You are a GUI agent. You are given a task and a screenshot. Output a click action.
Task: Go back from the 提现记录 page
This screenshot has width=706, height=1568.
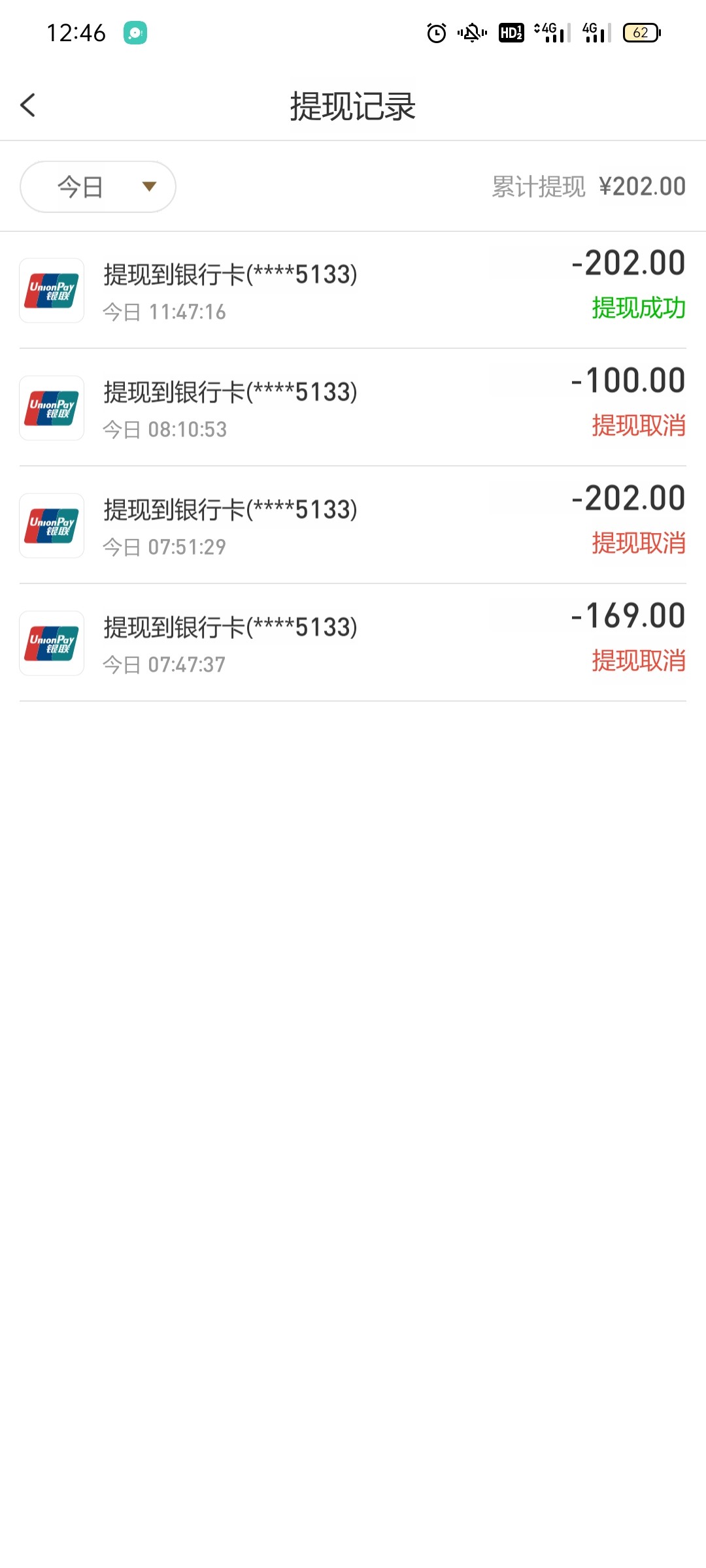pos(28,105)
